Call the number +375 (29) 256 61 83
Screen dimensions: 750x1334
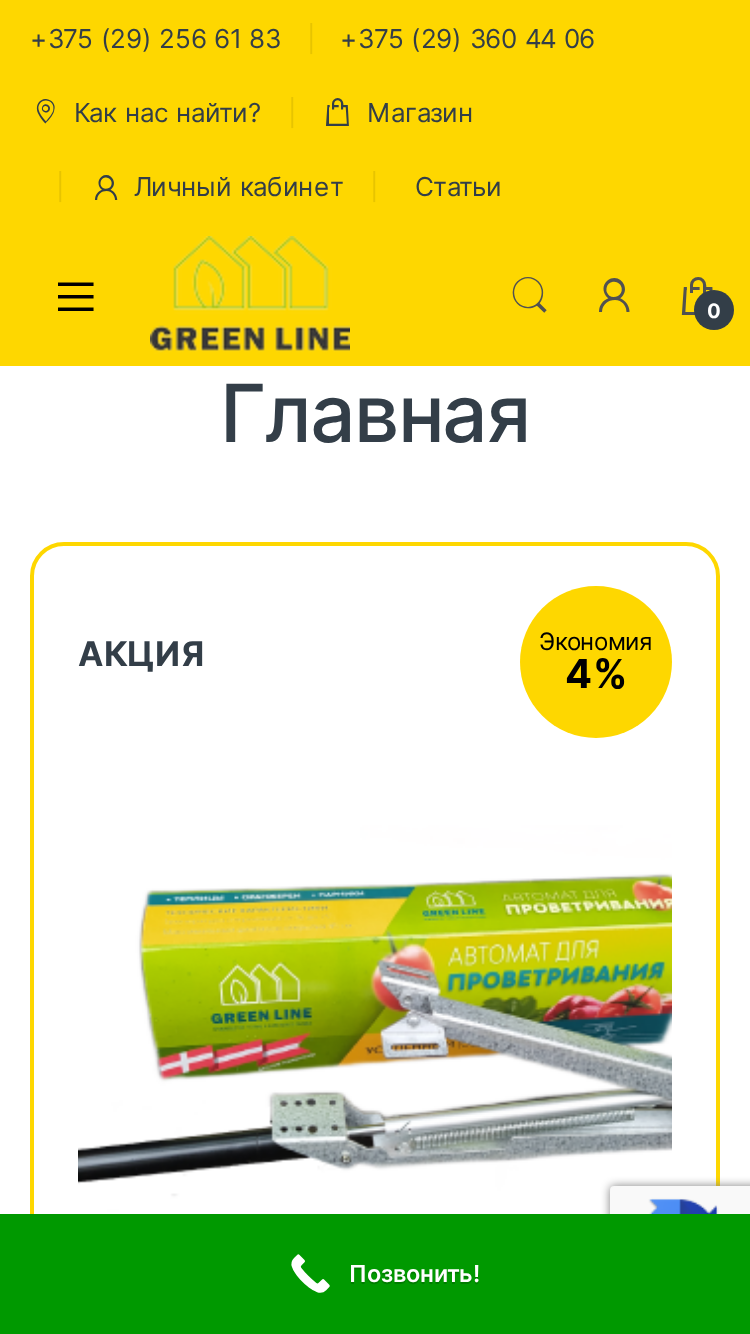[x=156, y=39]
